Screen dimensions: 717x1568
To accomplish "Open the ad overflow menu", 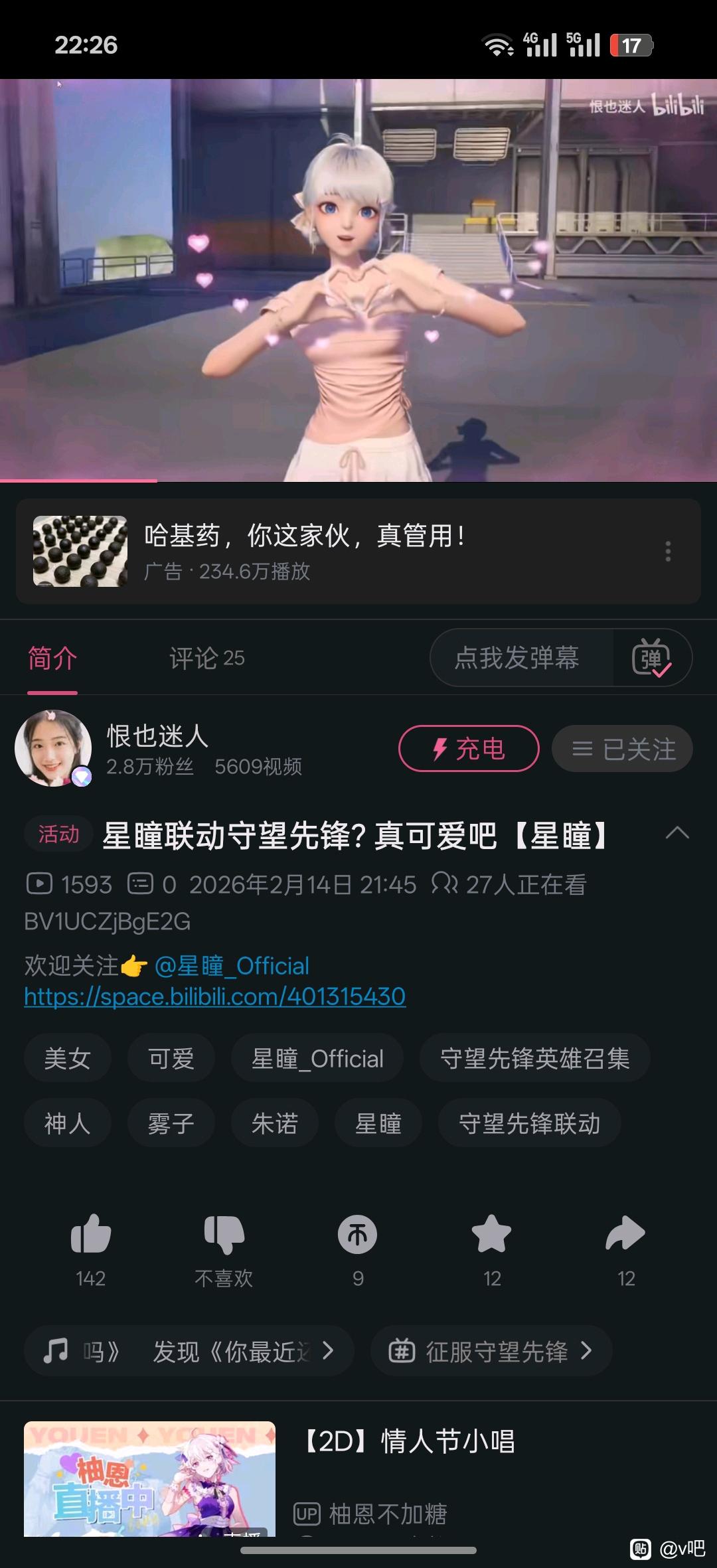I will click(x=668, y=551).
